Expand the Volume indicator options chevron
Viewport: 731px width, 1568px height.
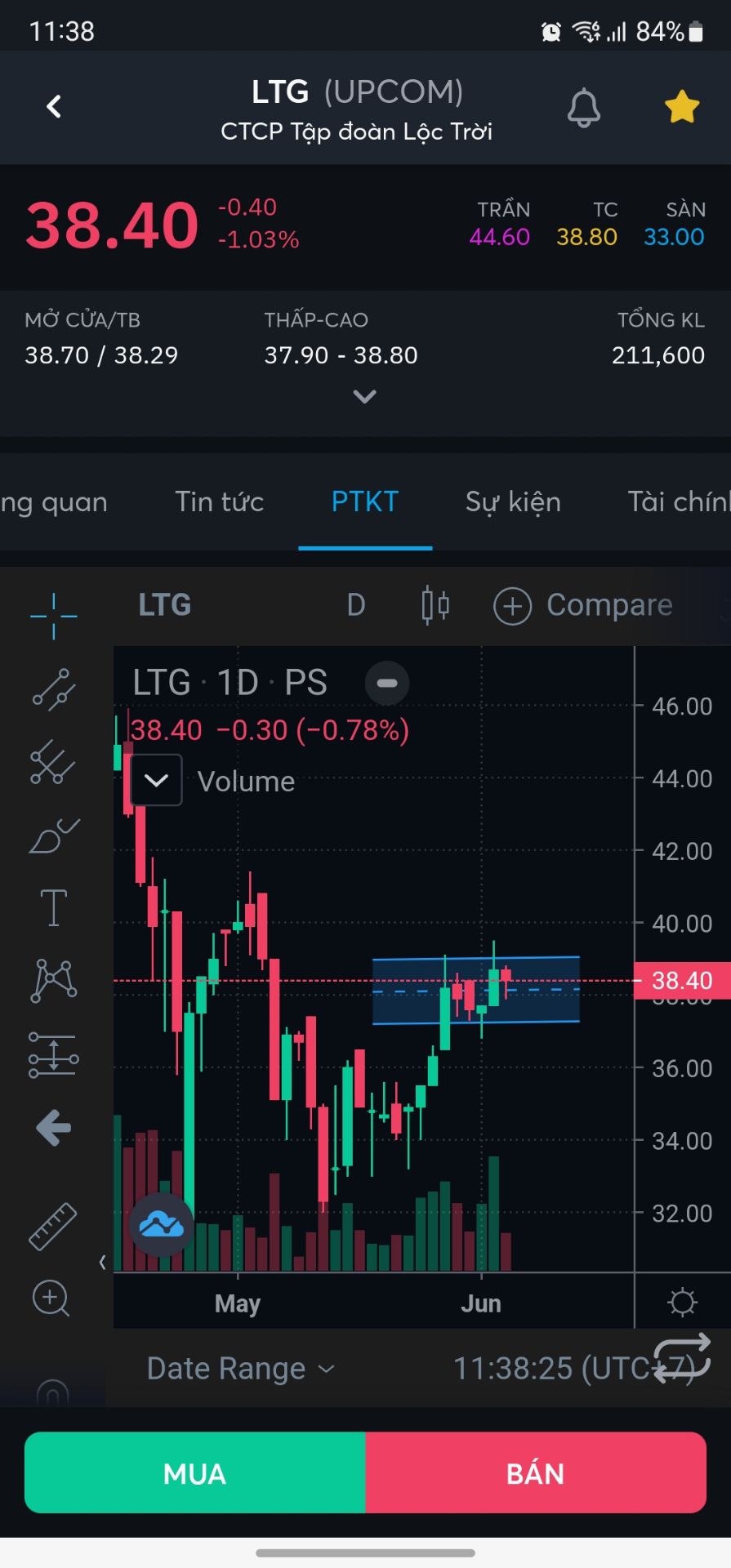tap(156, 780)
